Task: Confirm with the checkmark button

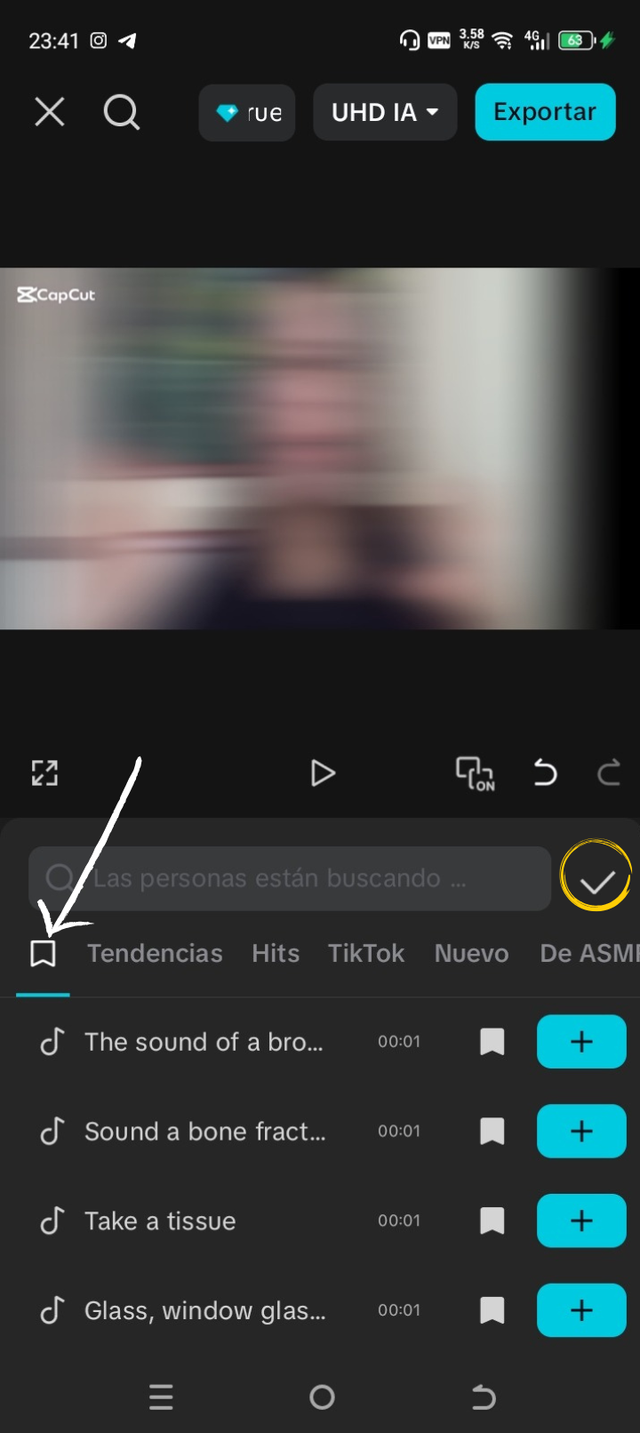Action: pos(597,880)
